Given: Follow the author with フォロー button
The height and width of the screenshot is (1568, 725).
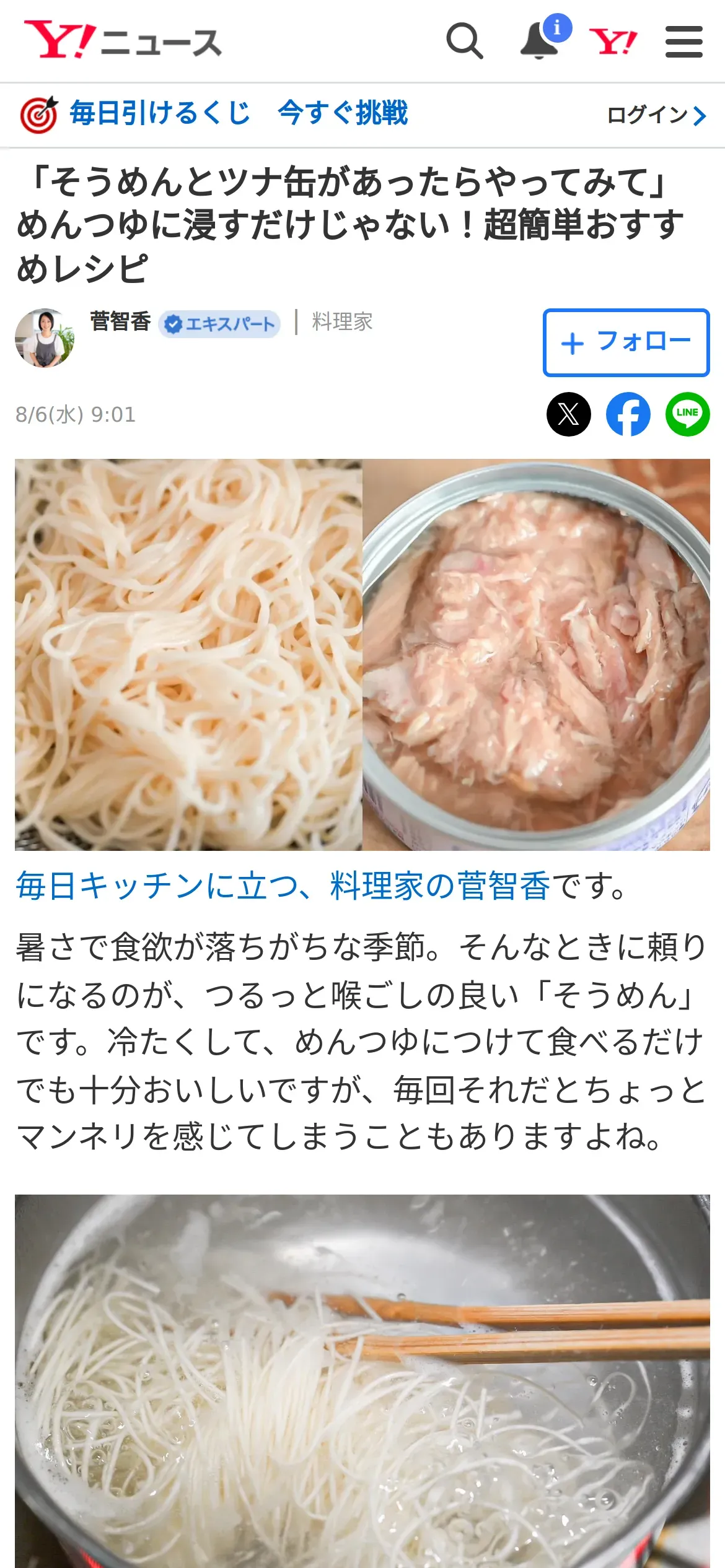Looking at the screenshot, I should click(626, 342).
